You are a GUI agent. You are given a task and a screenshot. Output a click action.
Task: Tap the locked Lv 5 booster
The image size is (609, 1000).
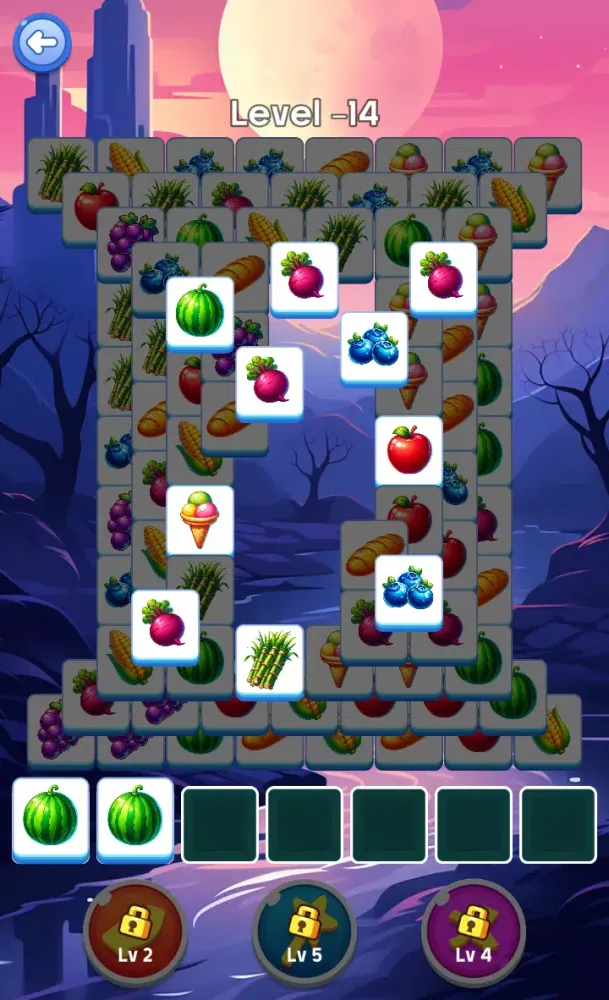coord(304,933)
